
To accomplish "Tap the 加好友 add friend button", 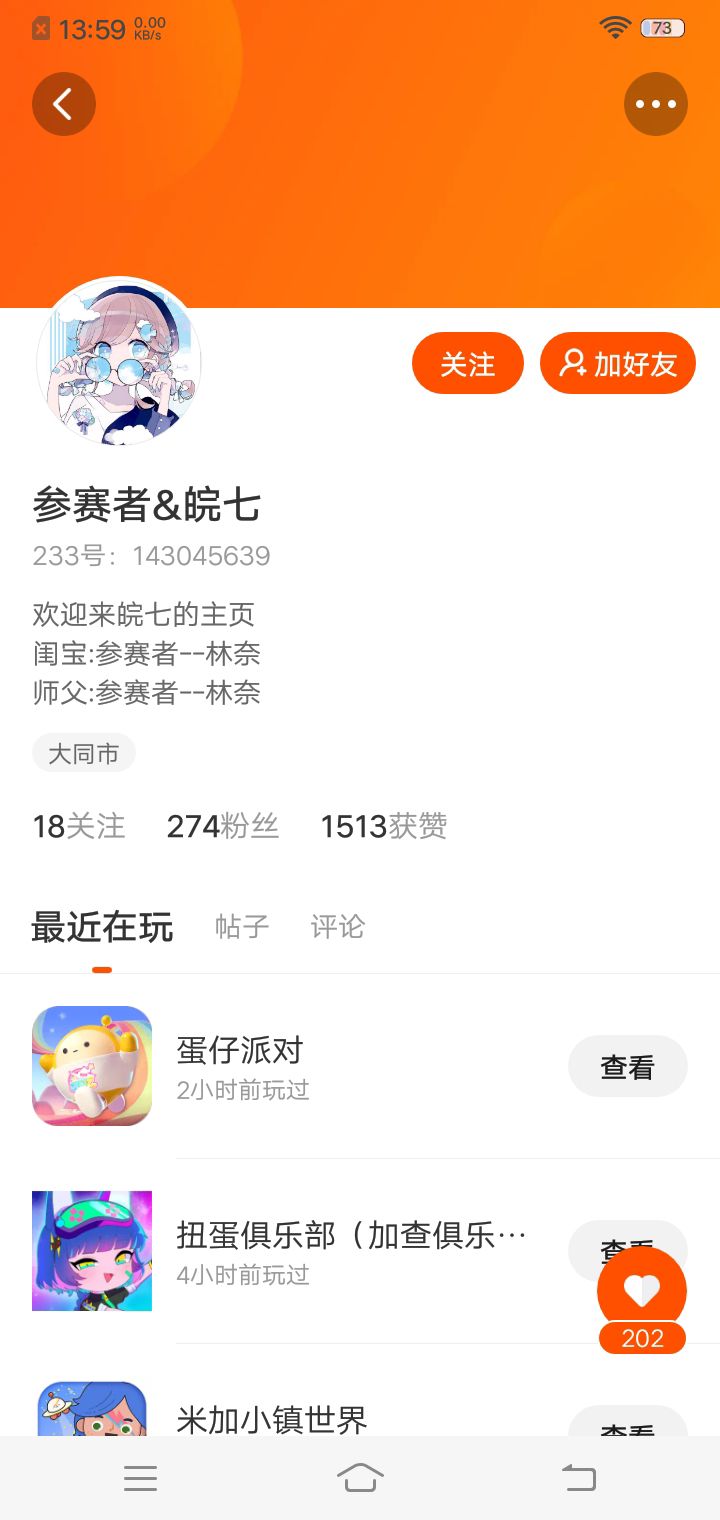I will tap(618, 363).
